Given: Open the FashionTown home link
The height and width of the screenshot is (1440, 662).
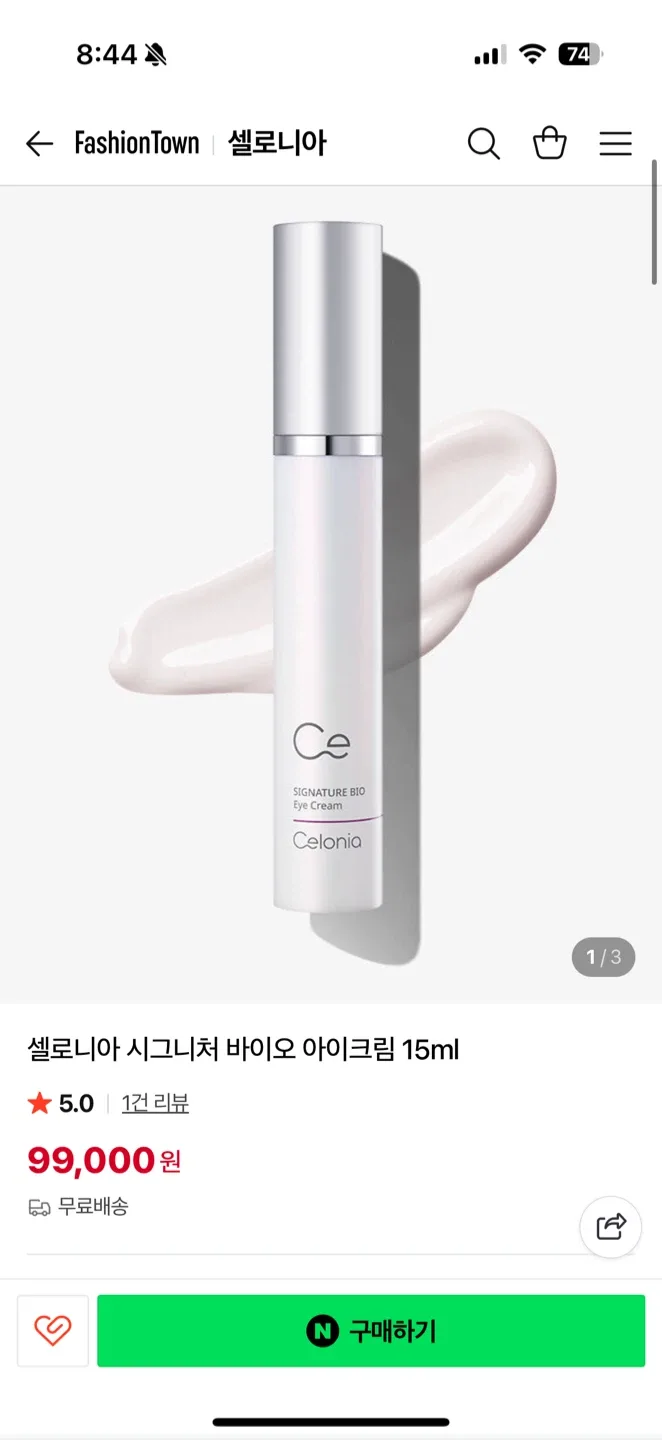Looking at the screenshot, I should [137, 144].
